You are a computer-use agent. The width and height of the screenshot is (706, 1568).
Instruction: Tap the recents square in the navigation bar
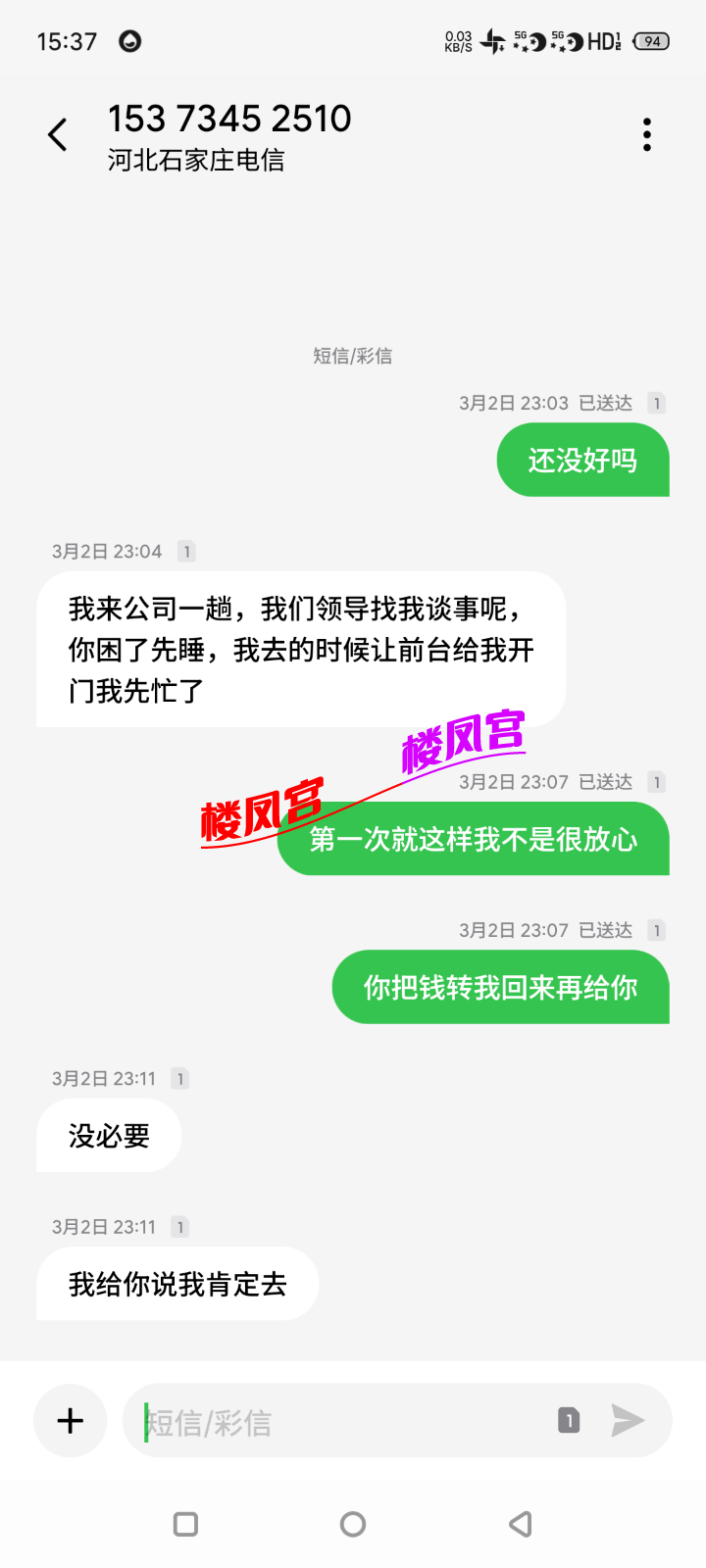coord(184,1524)
